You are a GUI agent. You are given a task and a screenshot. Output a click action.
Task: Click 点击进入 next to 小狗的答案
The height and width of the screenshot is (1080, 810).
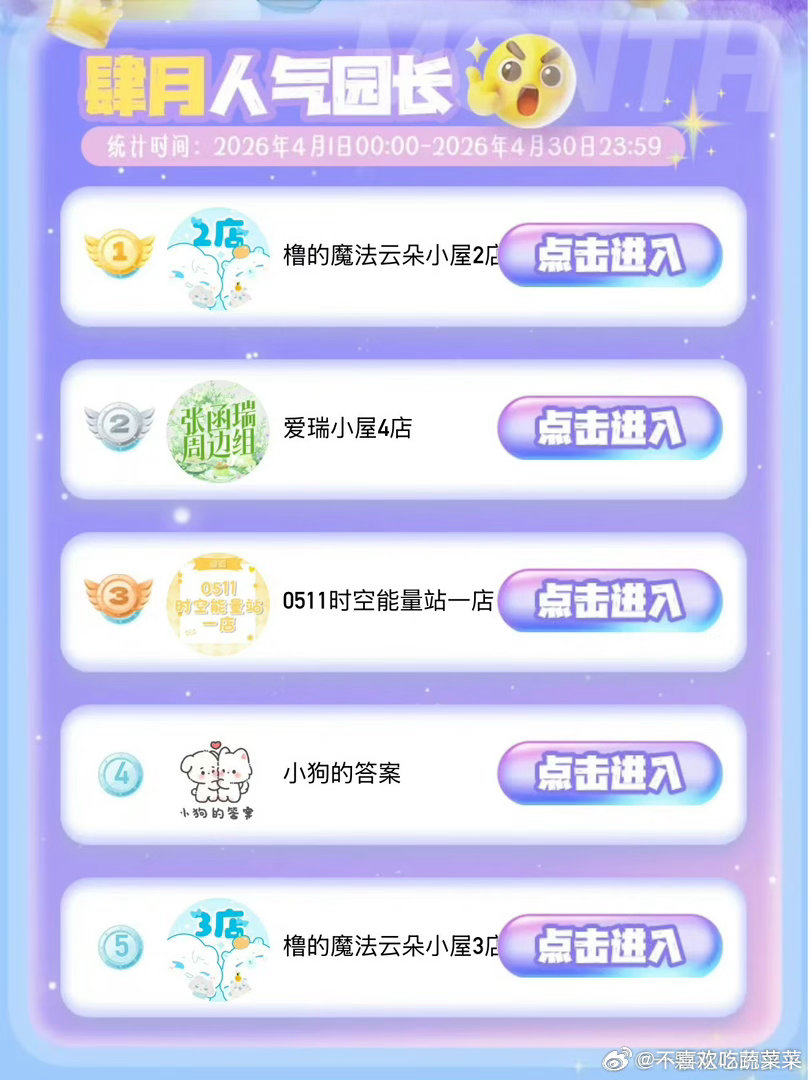[610, 770]
